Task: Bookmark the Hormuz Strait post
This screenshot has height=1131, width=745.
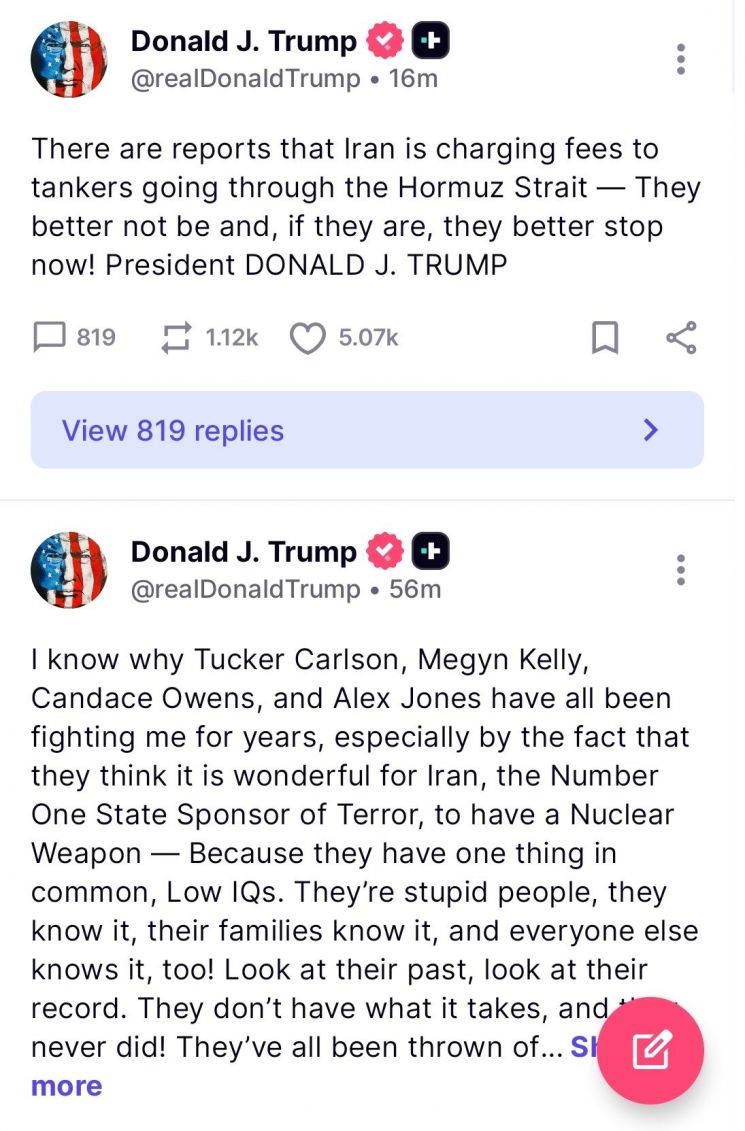Action: click(x=605, y=338)
